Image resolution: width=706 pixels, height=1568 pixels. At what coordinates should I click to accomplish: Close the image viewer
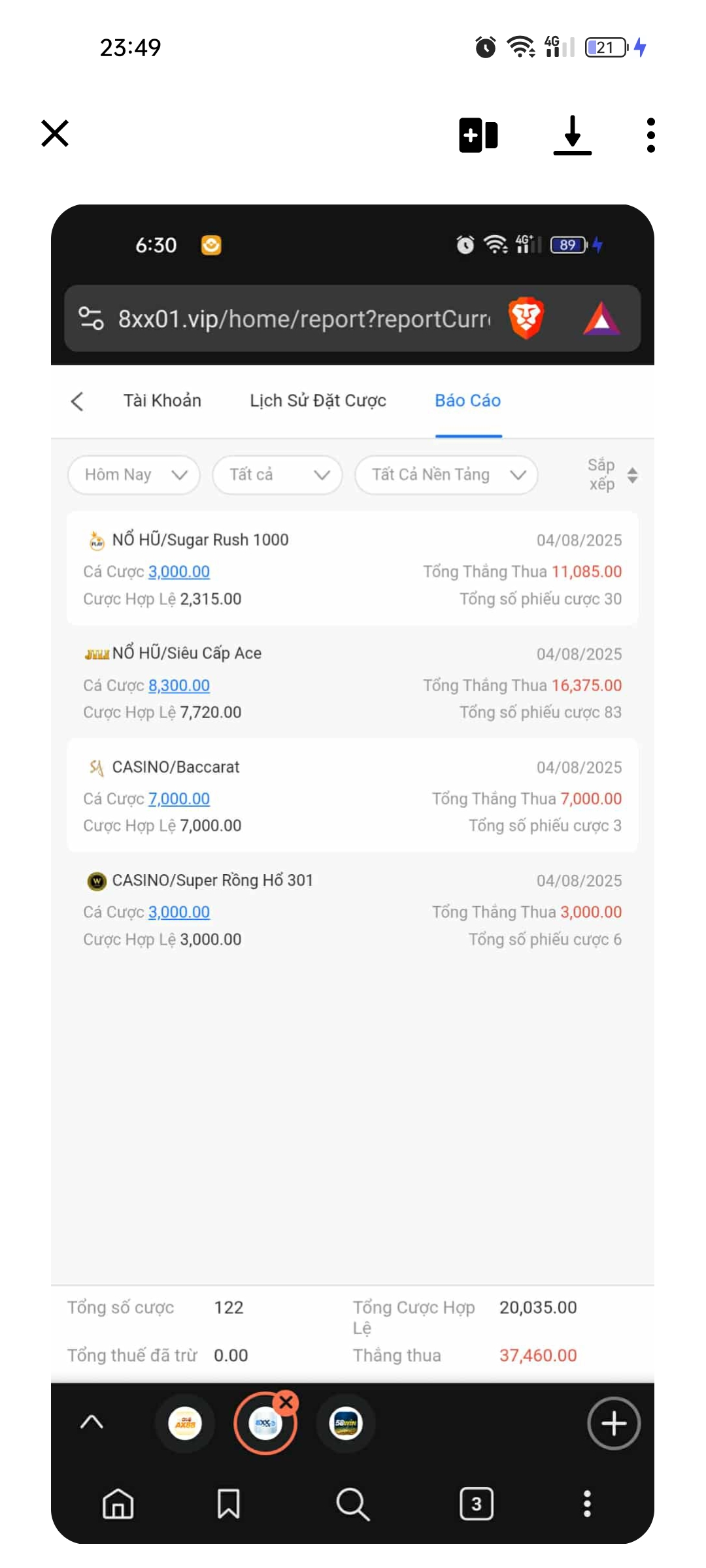click(55, 133)
